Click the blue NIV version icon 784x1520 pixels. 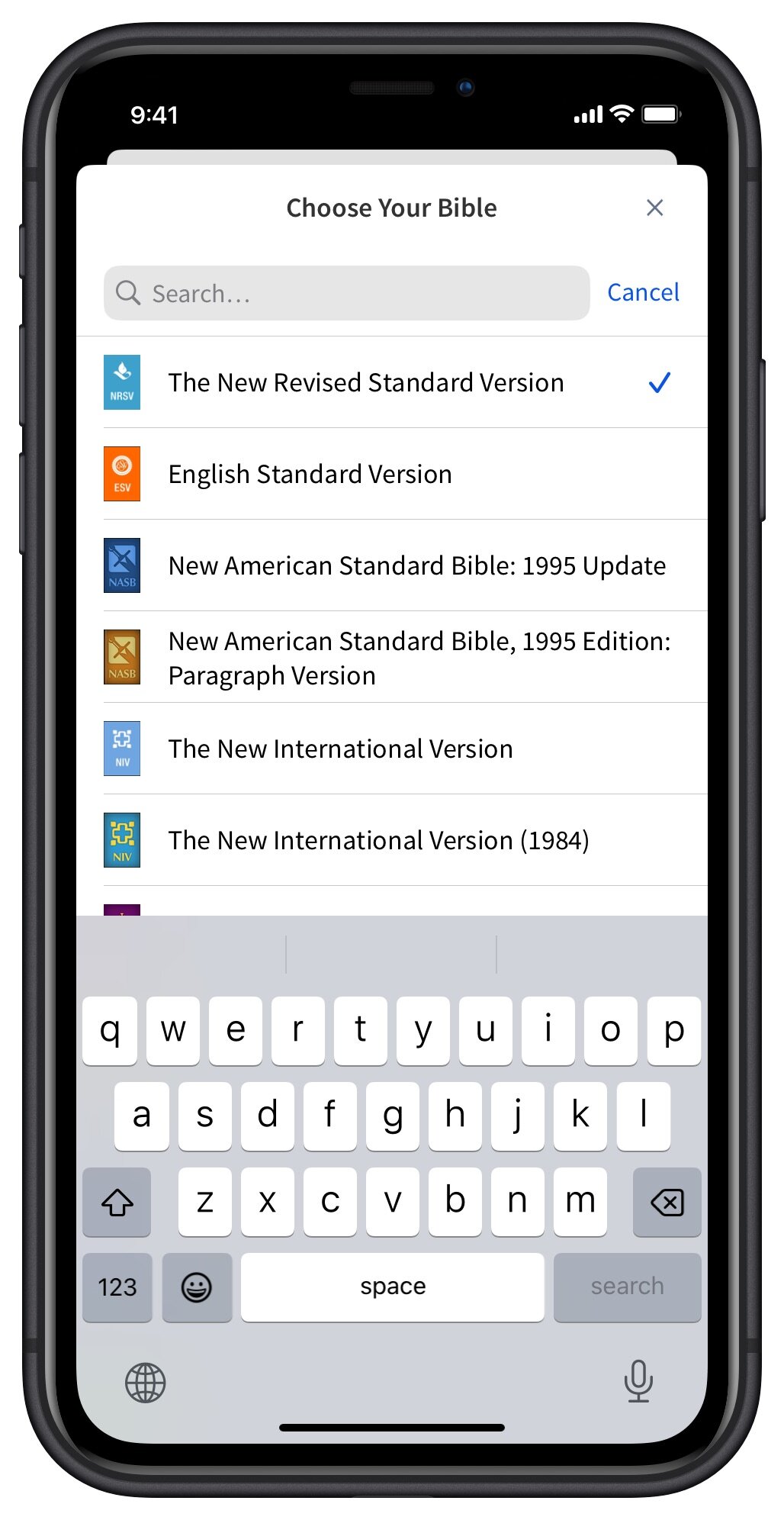tap(121, 749)
